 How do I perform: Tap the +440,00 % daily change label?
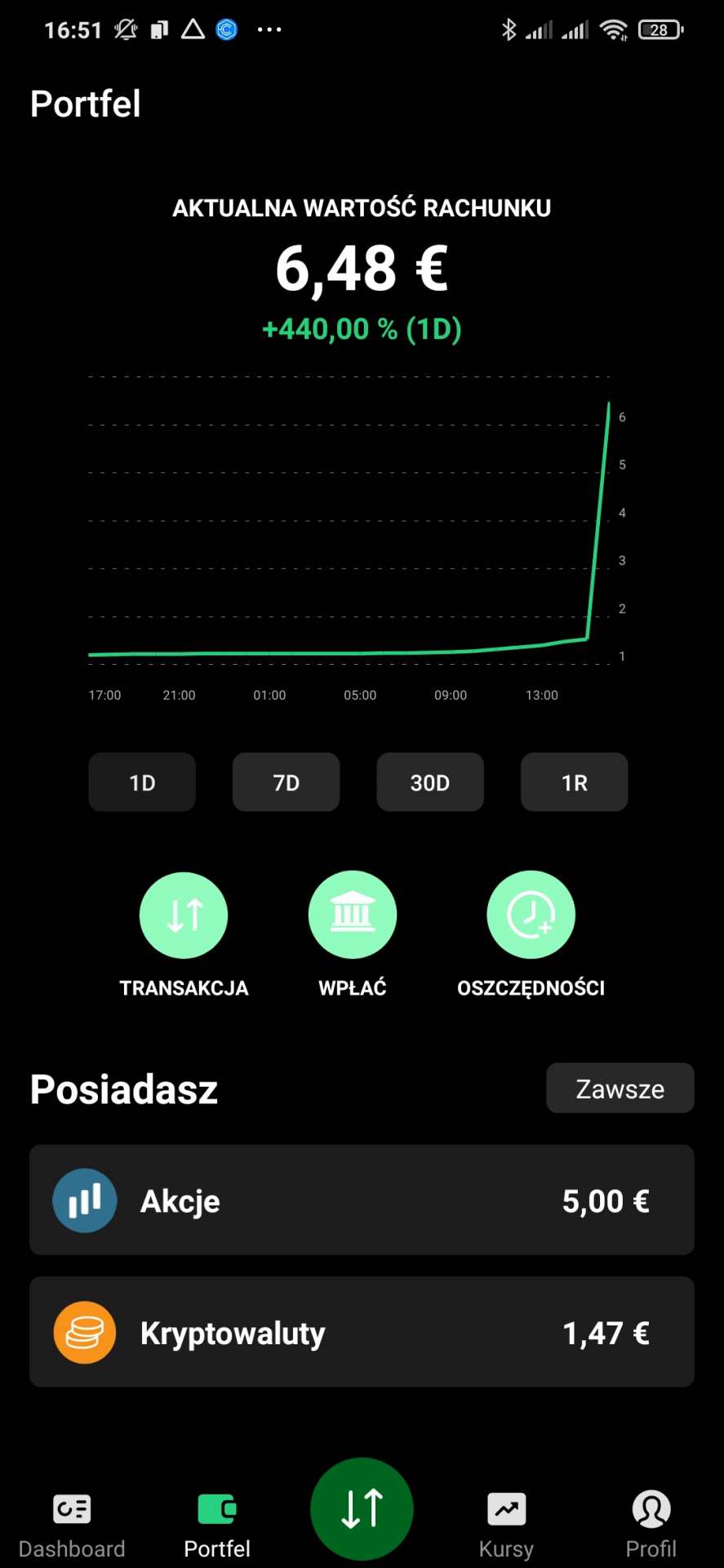click(362, 329)
